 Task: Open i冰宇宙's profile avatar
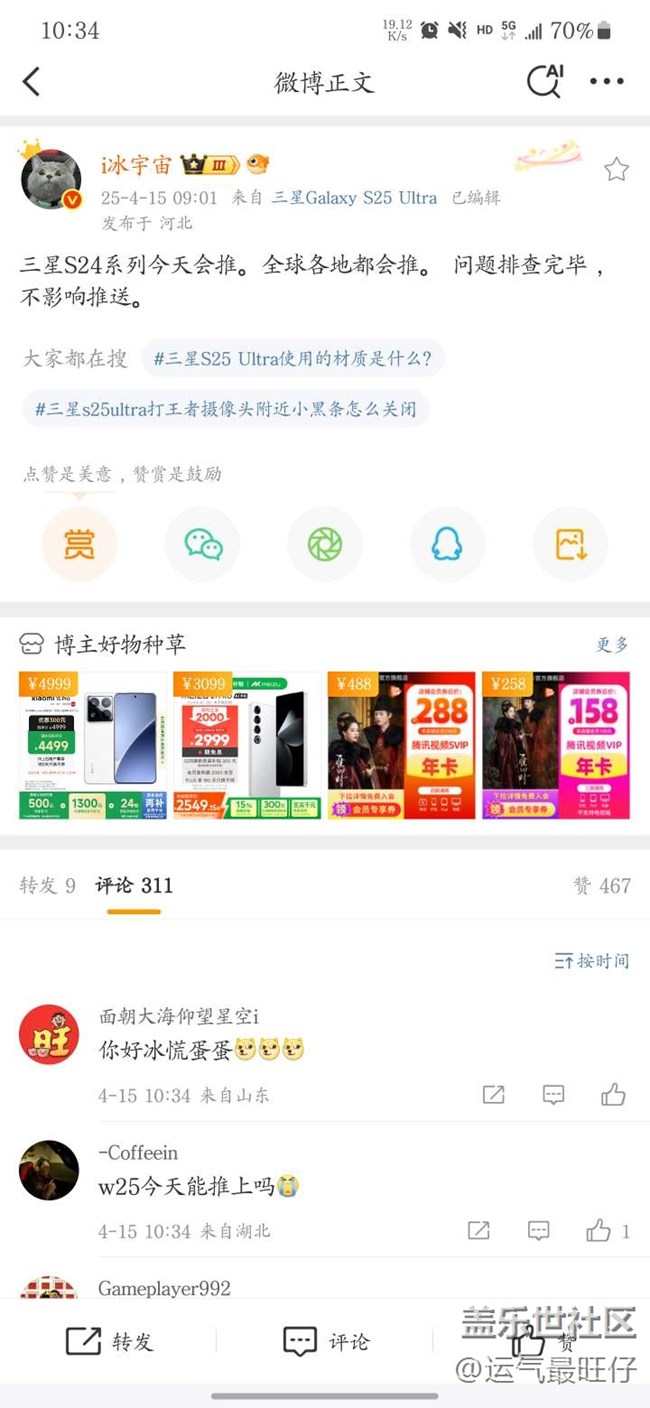coord(51,180)
